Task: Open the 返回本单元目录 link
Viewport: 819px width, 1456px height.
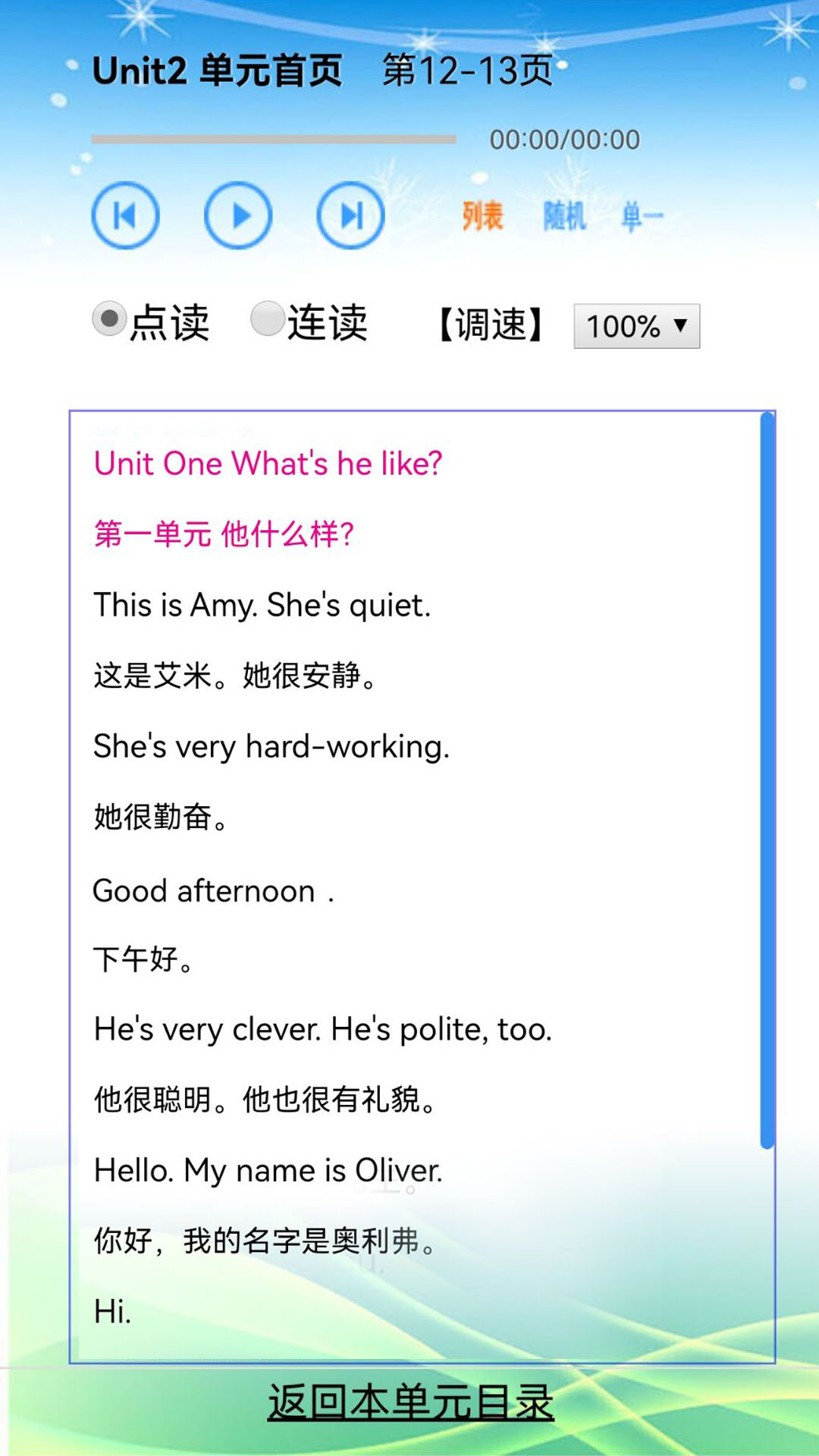Action: [x=410, y=1401]
